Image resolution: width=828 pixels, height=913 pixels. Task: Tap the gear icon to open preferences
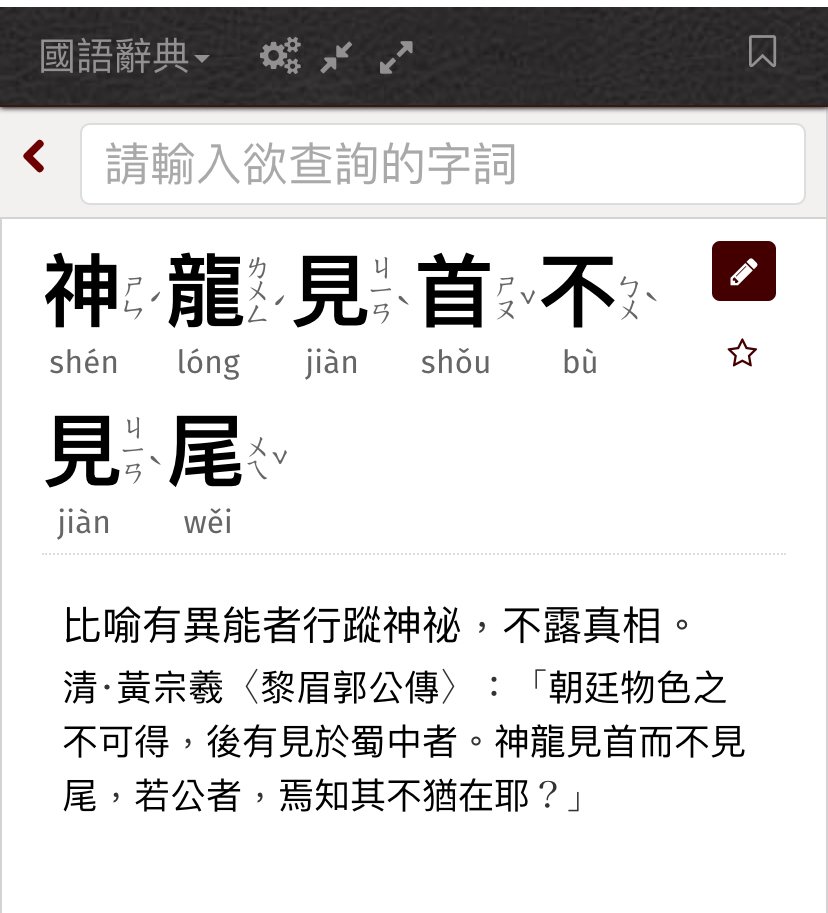[281, 54]
